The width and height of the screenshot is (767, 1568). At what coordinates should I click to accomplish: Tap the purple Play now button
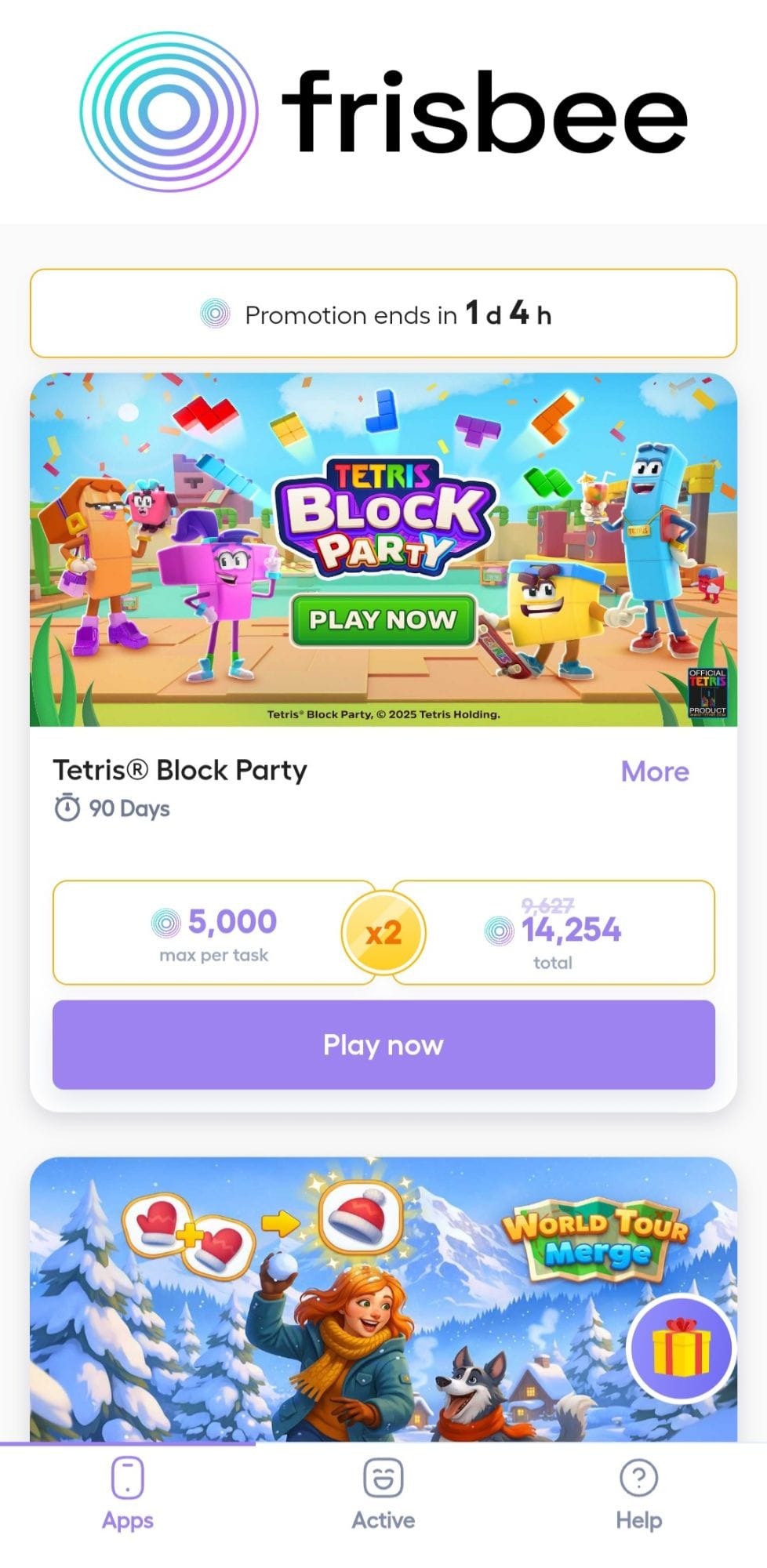point(383,1044)
